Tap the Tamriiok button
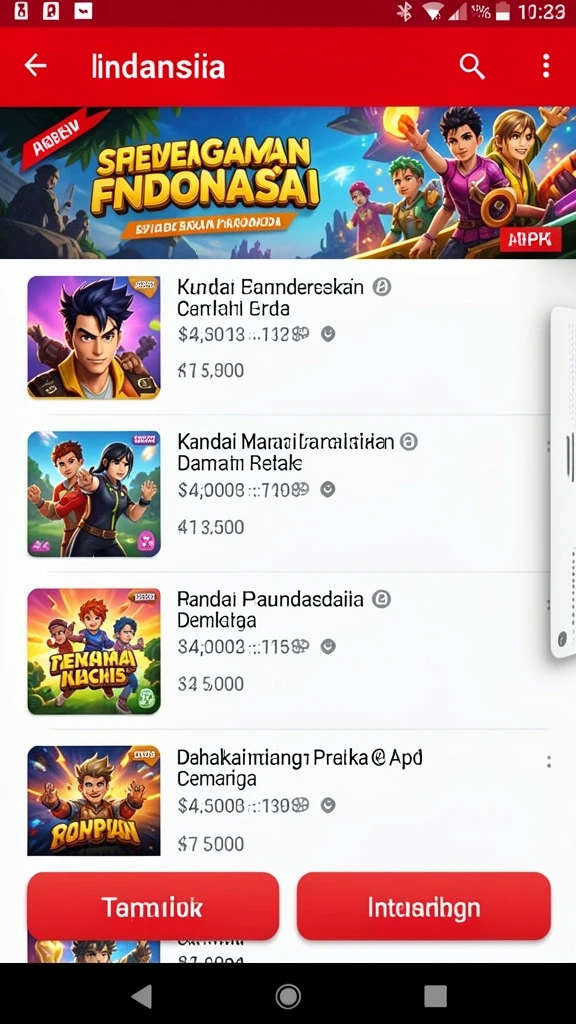 coord(153,906)
